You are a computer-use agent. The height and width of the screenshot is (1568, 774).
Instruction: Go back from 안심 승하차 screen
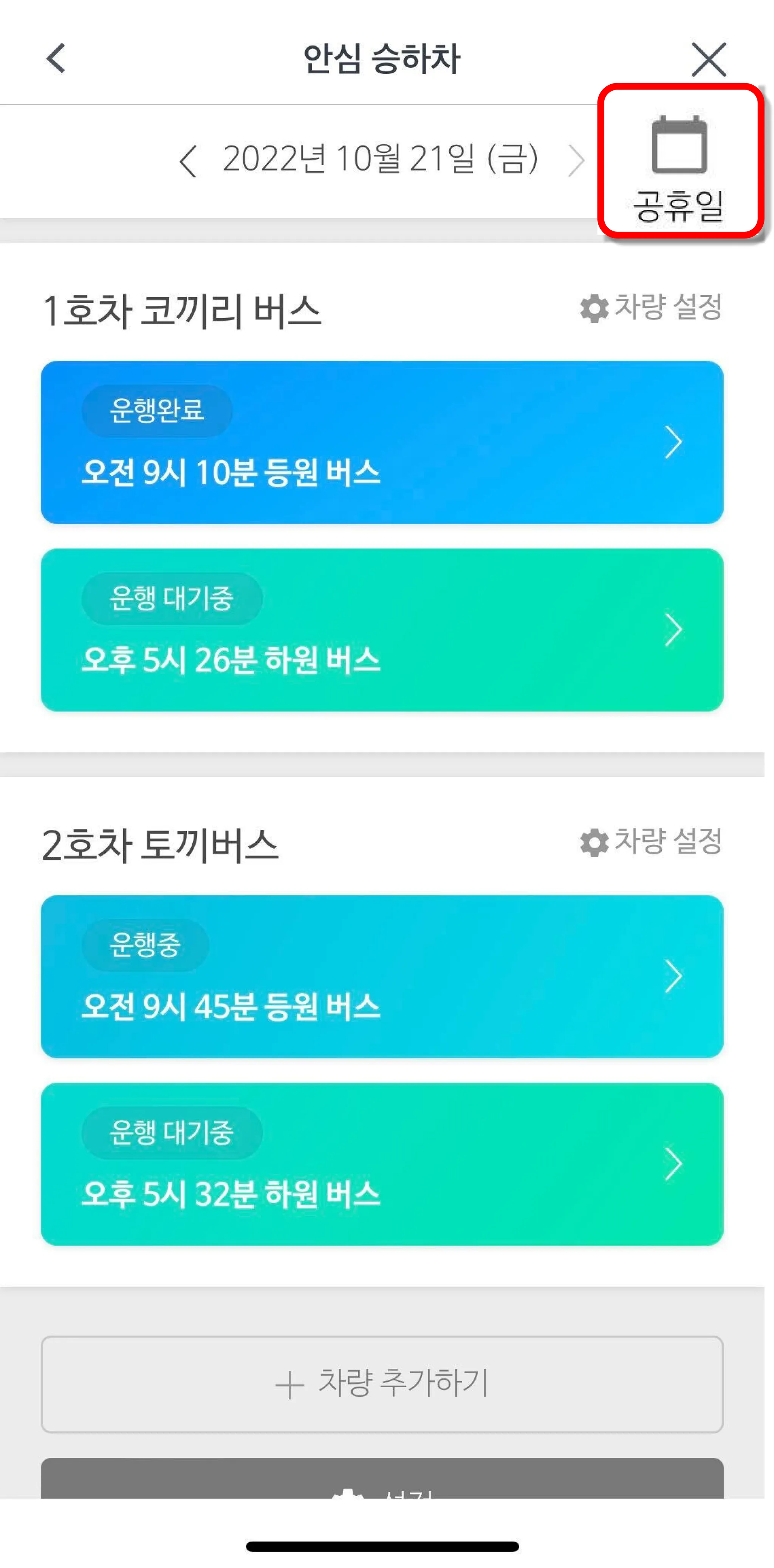pyautogui.click(x=56, y=59)
